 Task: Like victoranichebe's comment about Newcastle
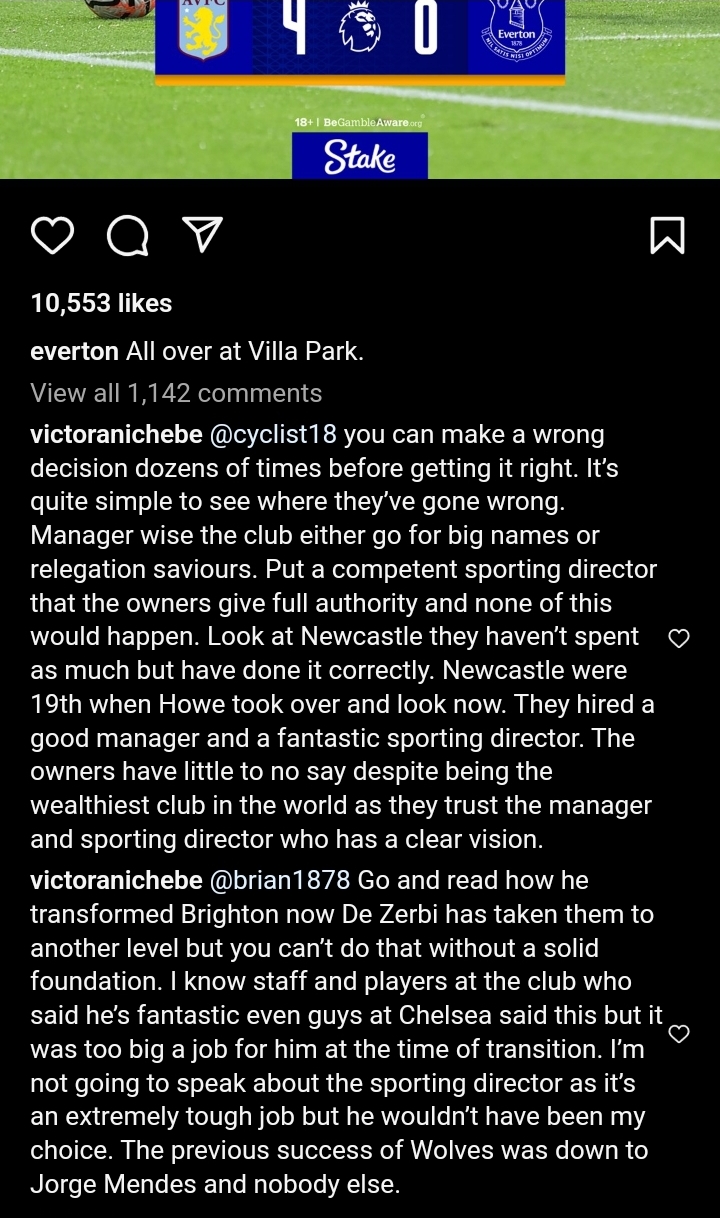(679, 638)
